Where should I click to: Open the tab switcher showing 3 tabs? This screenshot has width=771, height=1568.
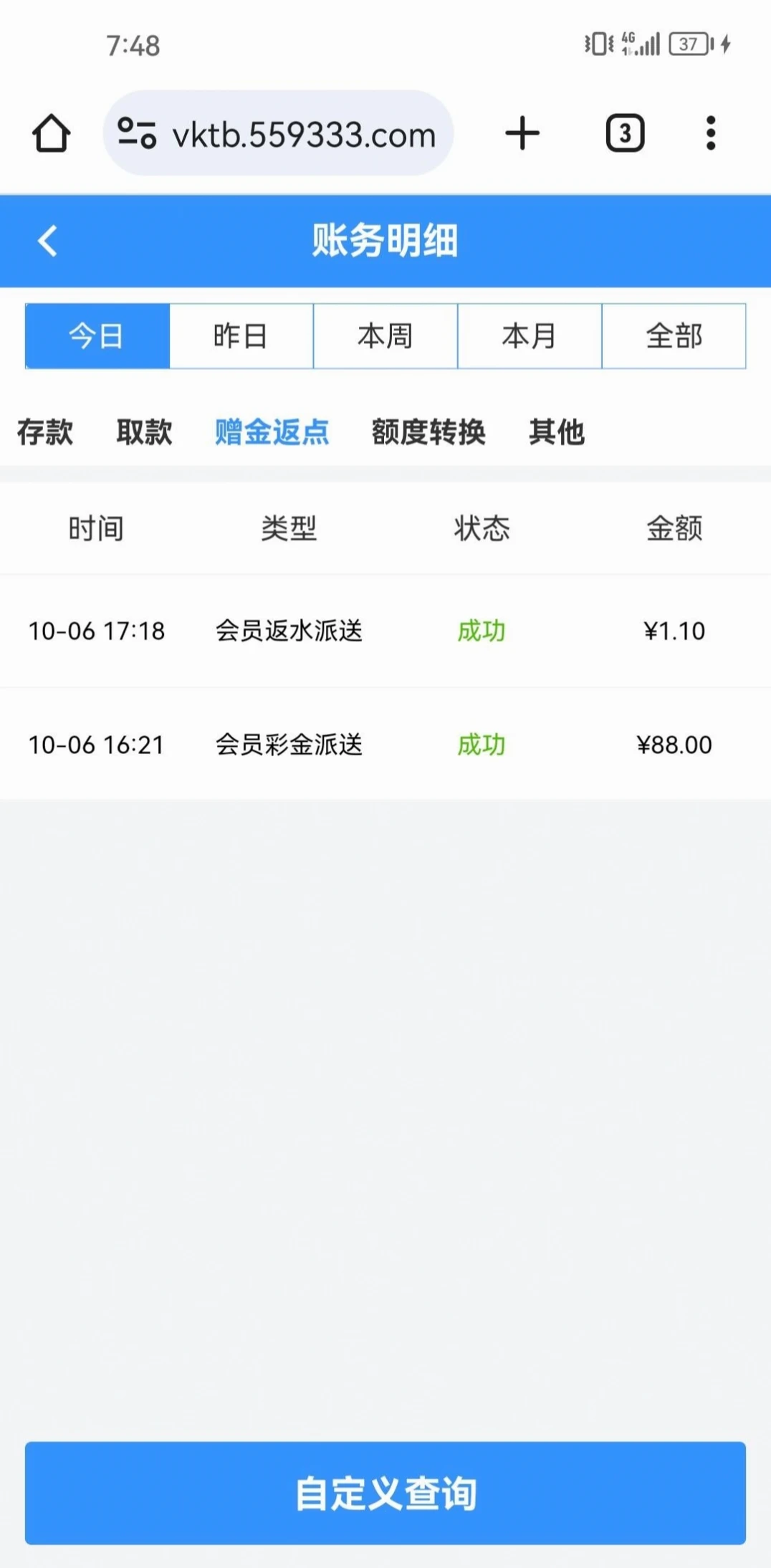(624, 133)
